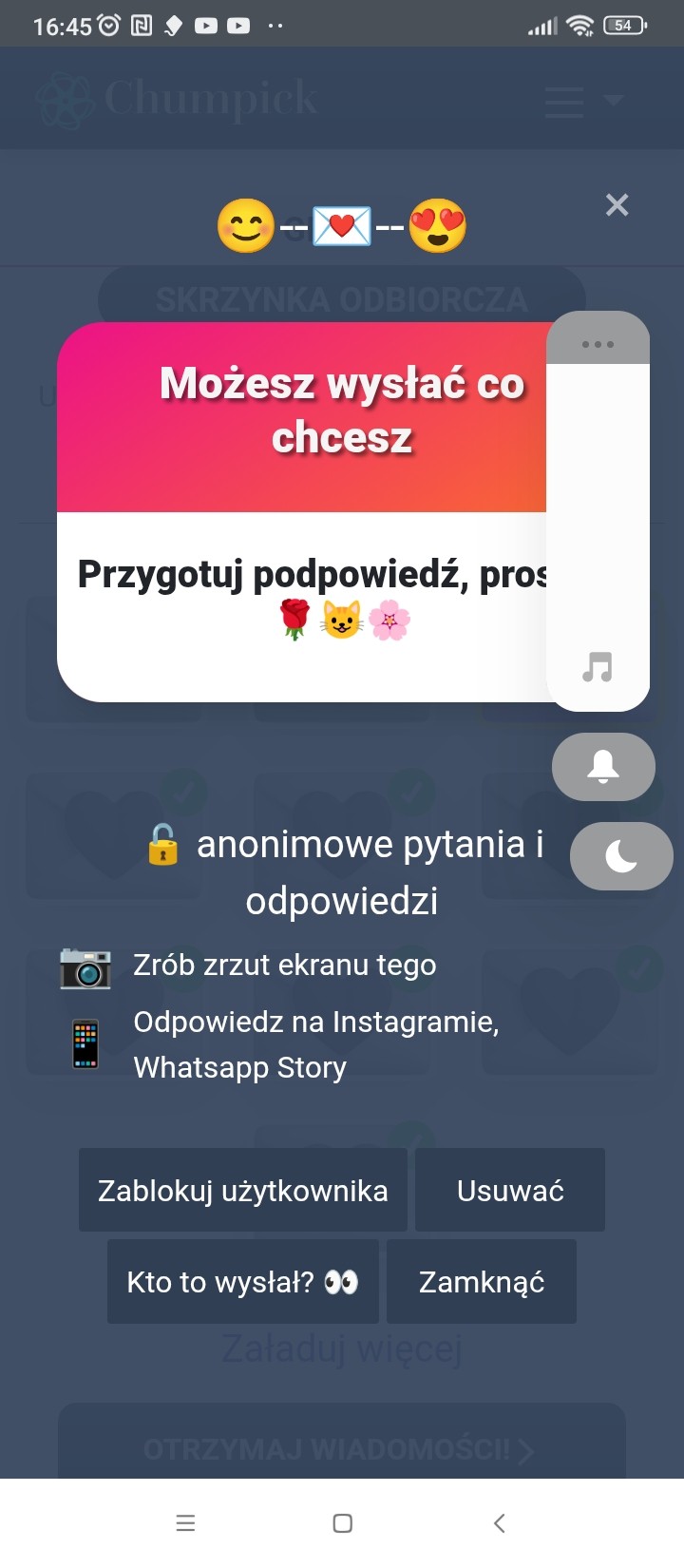Close the message popup with the X
Viewport: 684px width, 1568px height.
pos(617,204)
